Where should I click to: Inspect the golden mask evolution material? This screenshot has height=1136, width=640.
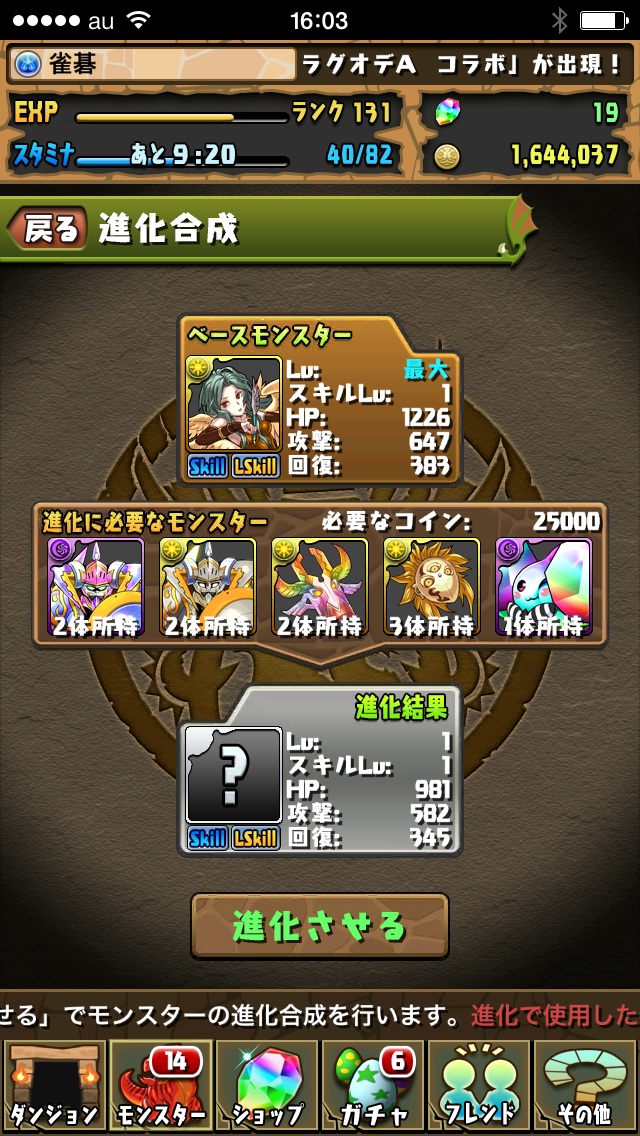432,587
